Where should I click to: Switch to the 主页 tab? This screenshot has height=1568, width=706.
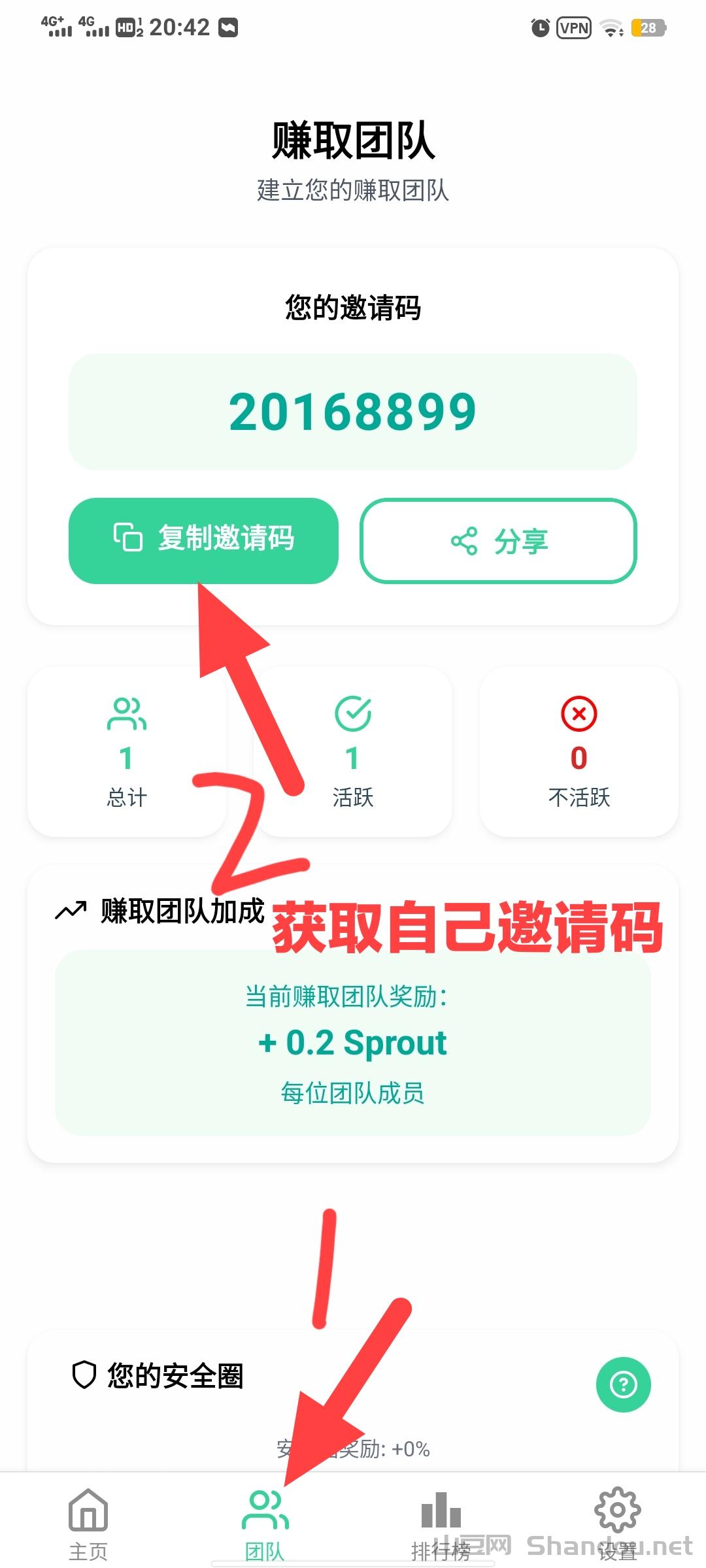[88, 1523]
